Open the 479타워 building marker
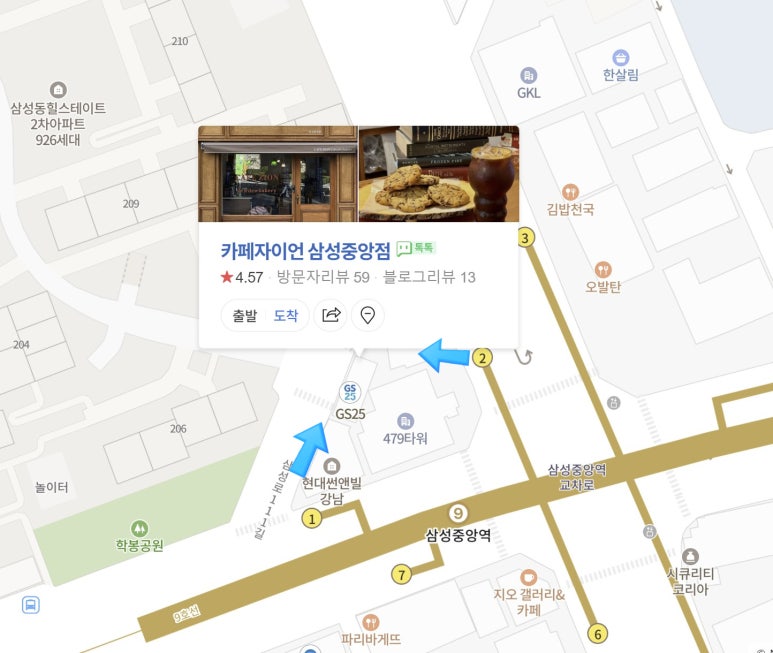This screenshot has width=773, height=653. coord(405,421)
